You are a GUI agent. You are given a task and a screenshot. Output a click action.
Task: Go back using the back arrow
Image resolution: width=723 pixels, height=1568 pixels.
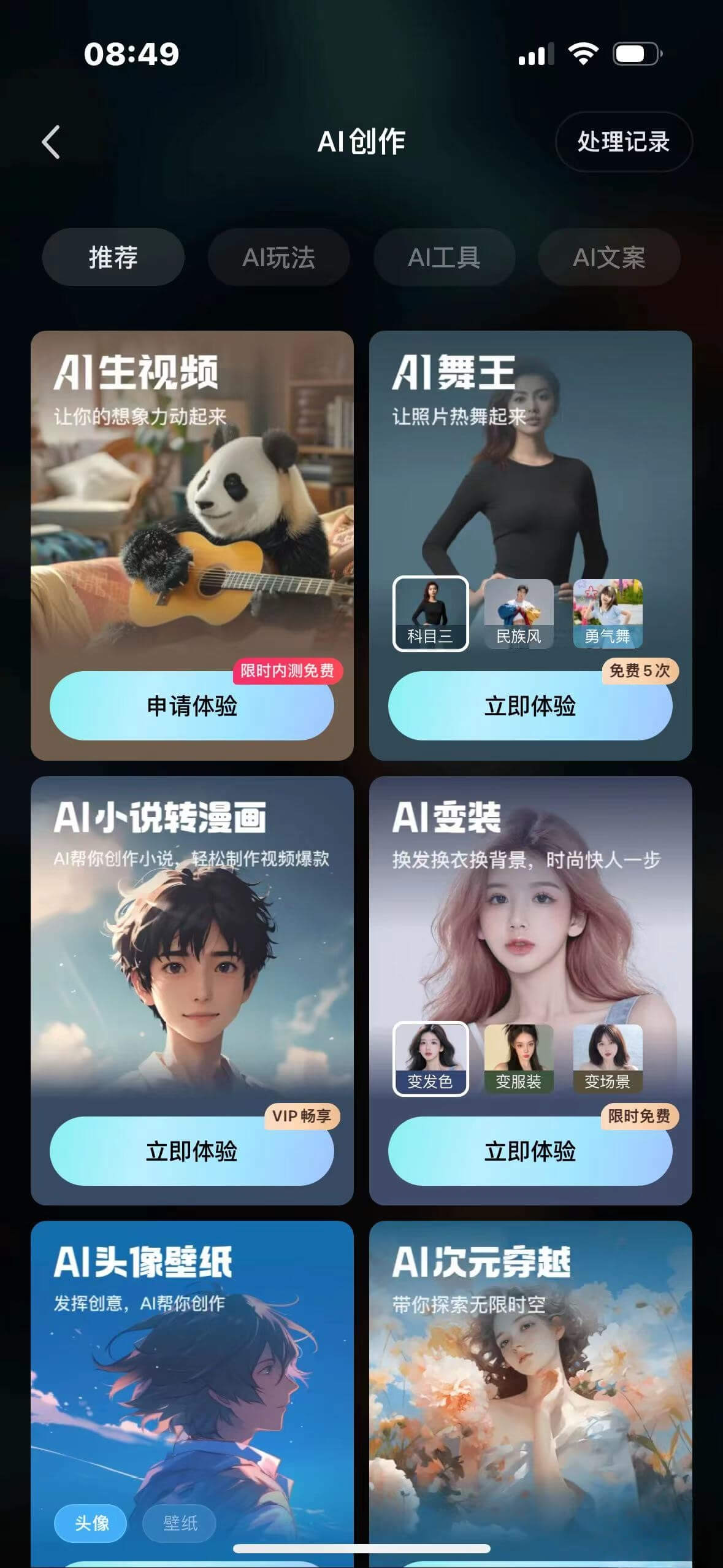[52, 141]
